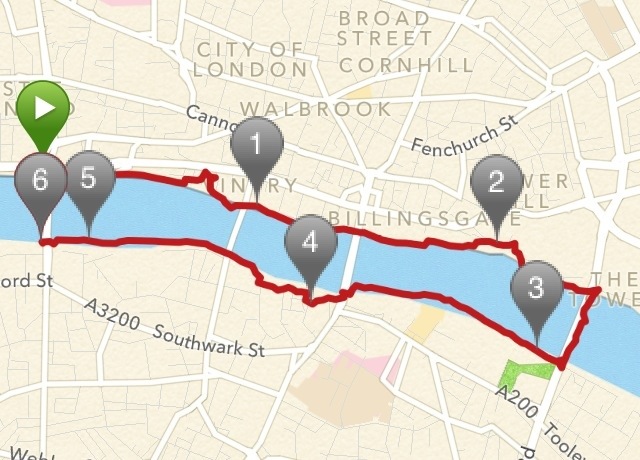Select mile marker 1 pin
Screen dimensions: 640x460
257,146
